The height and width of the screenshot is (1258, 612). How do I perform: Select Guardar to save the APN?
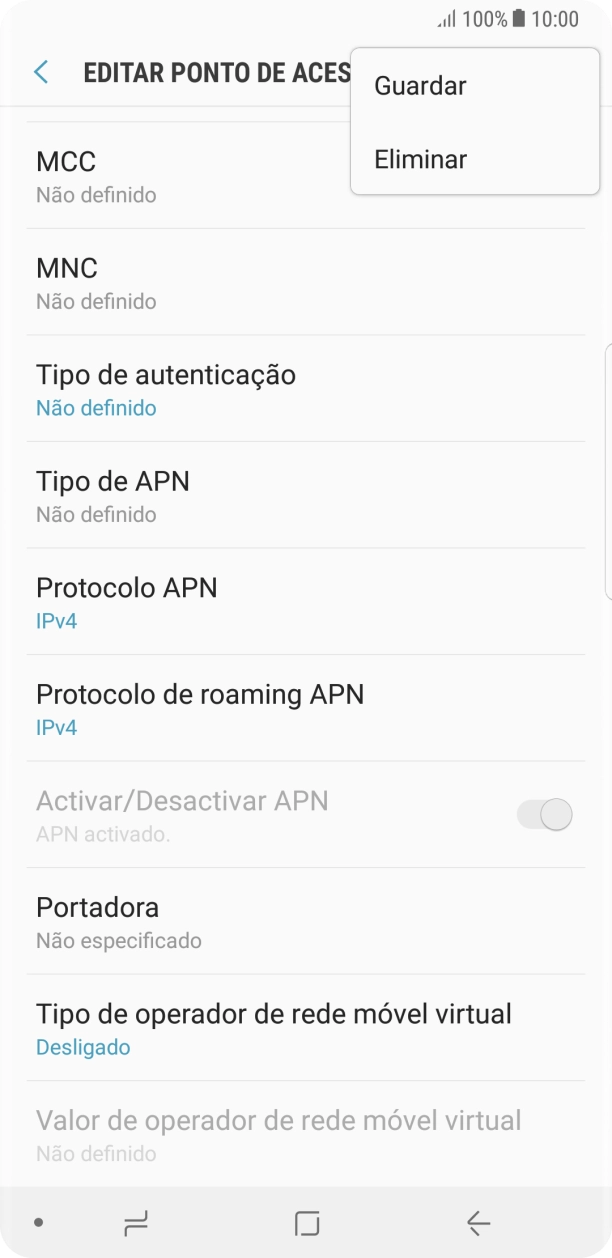(x=420, y=86)
